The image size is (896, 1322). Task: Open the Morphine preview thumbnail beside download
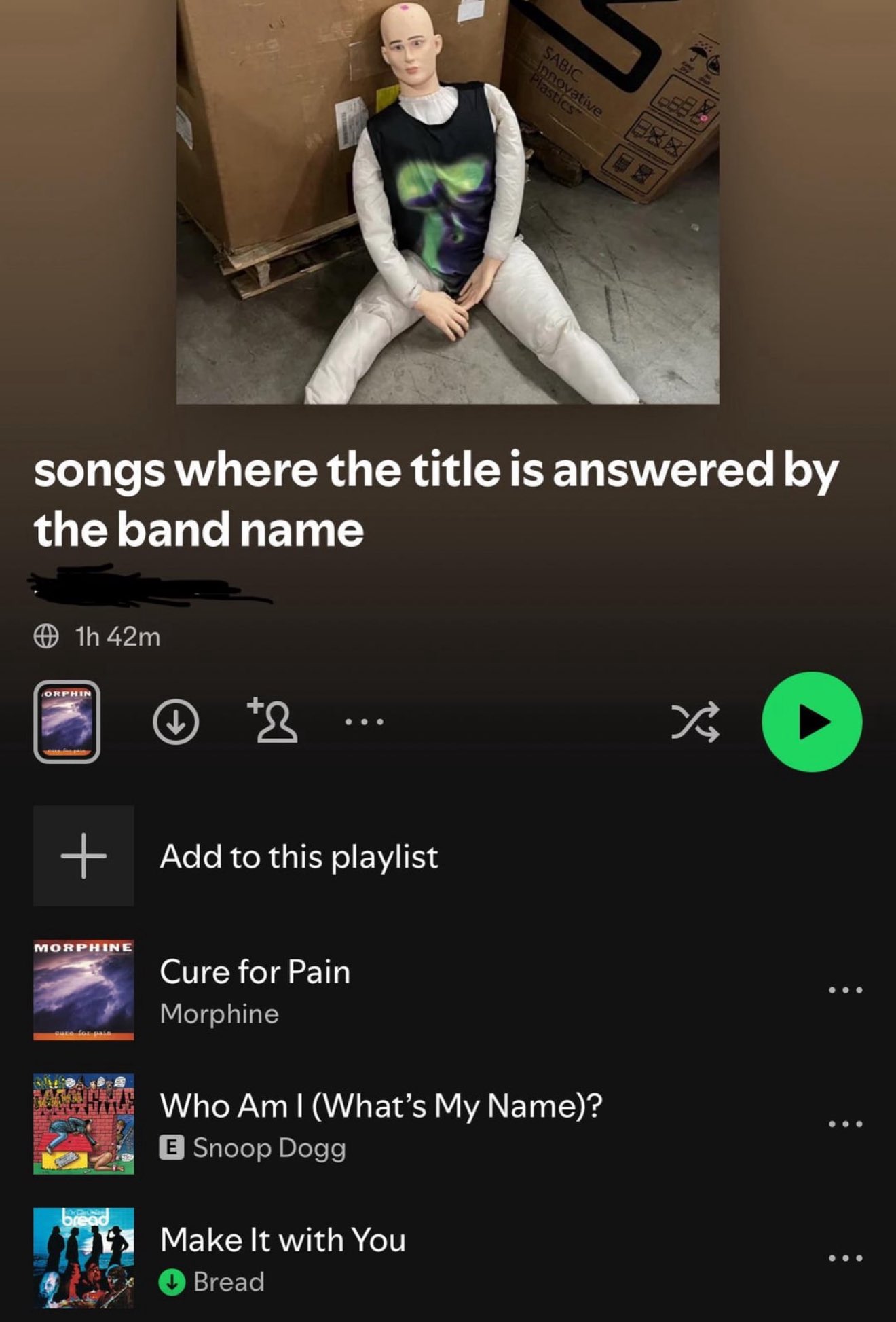(x=67, y=722)
